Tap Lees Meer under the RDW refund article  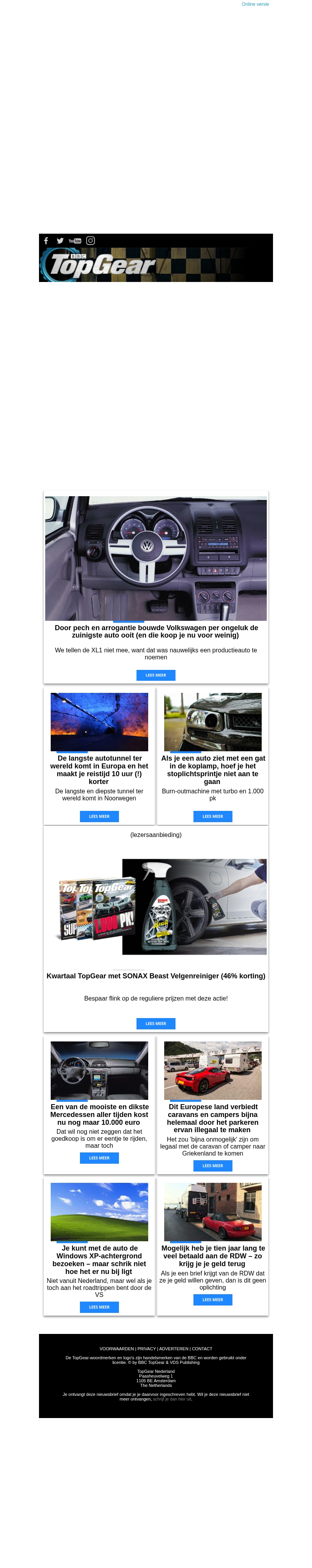click(213, 1300)
